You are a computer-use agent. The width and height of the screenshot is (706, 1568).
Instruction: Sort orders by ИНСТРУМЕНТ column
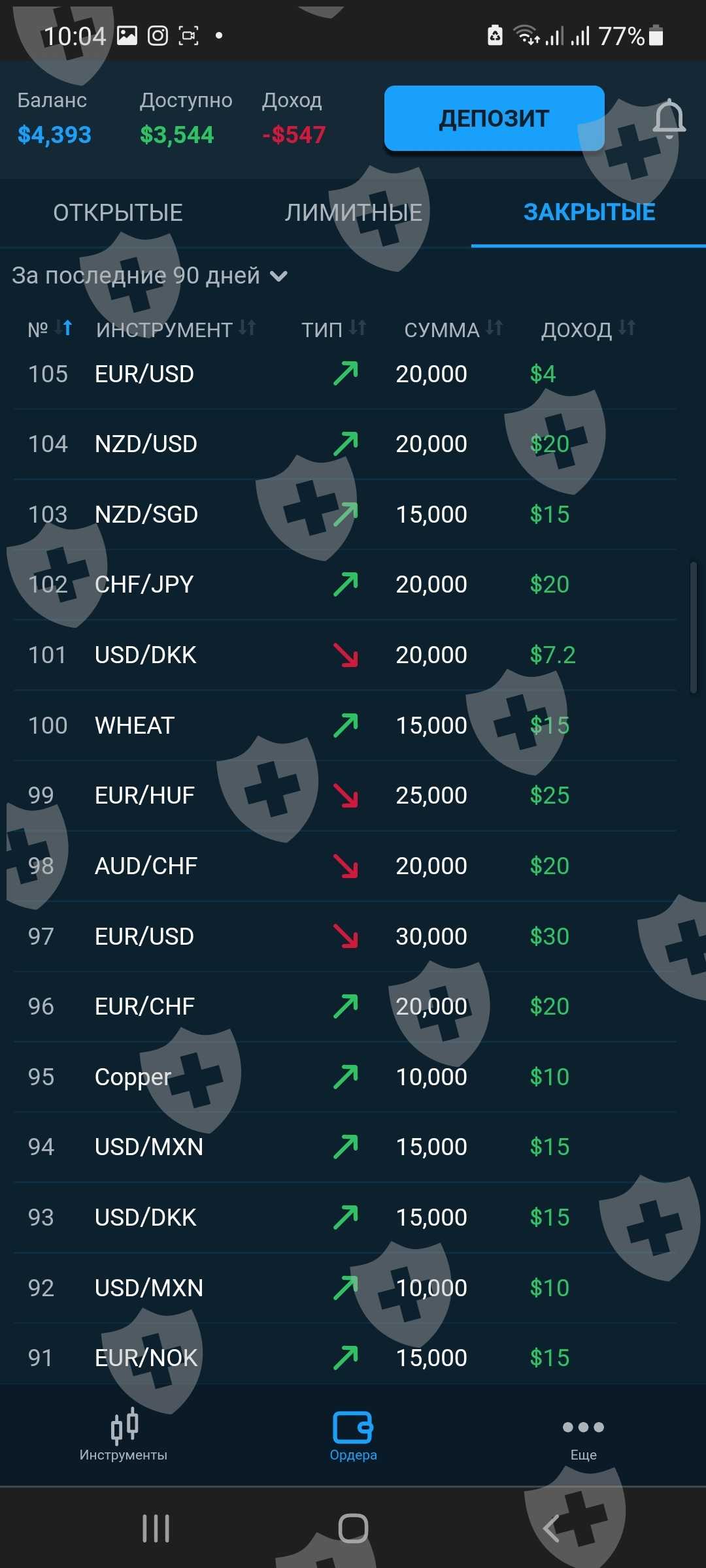[x=176, y=329]
